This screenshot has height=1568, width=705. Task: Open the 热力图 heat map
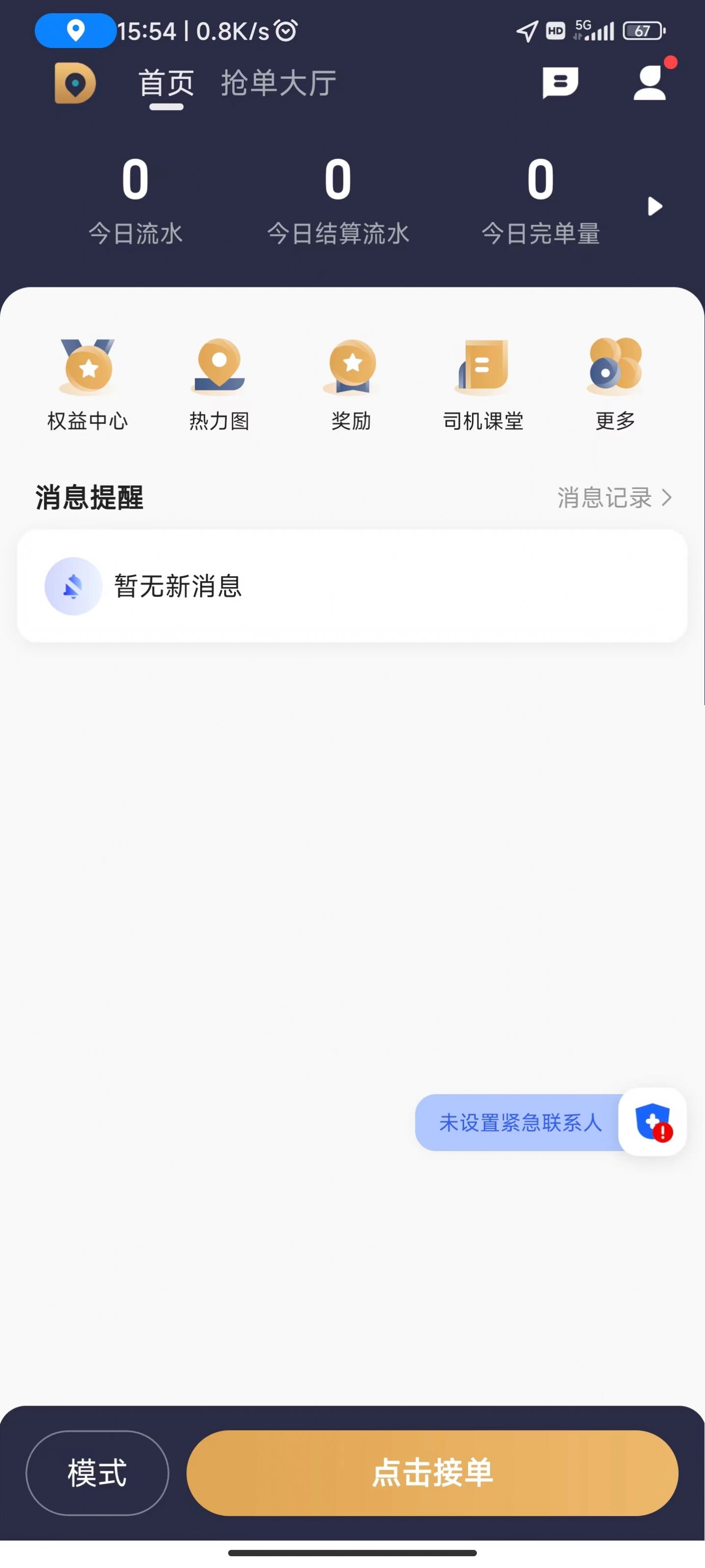[219, 382]
